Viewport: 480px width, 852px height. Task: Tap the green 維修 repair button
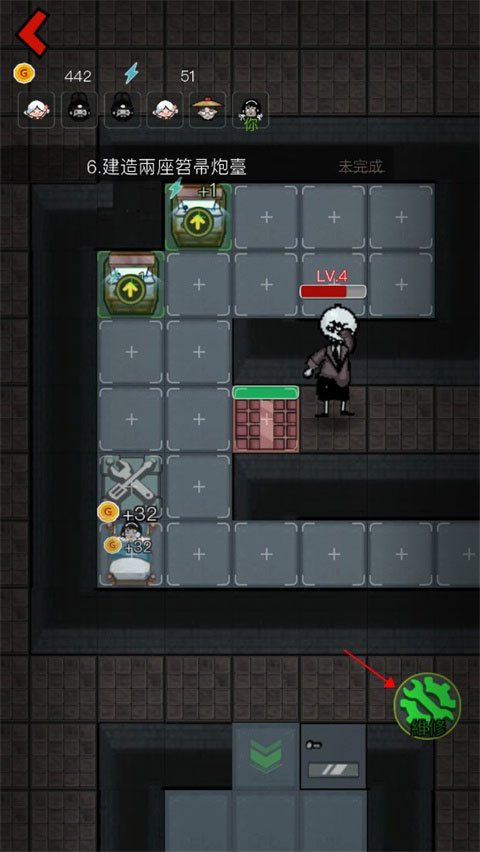click(x=427, y=706)
